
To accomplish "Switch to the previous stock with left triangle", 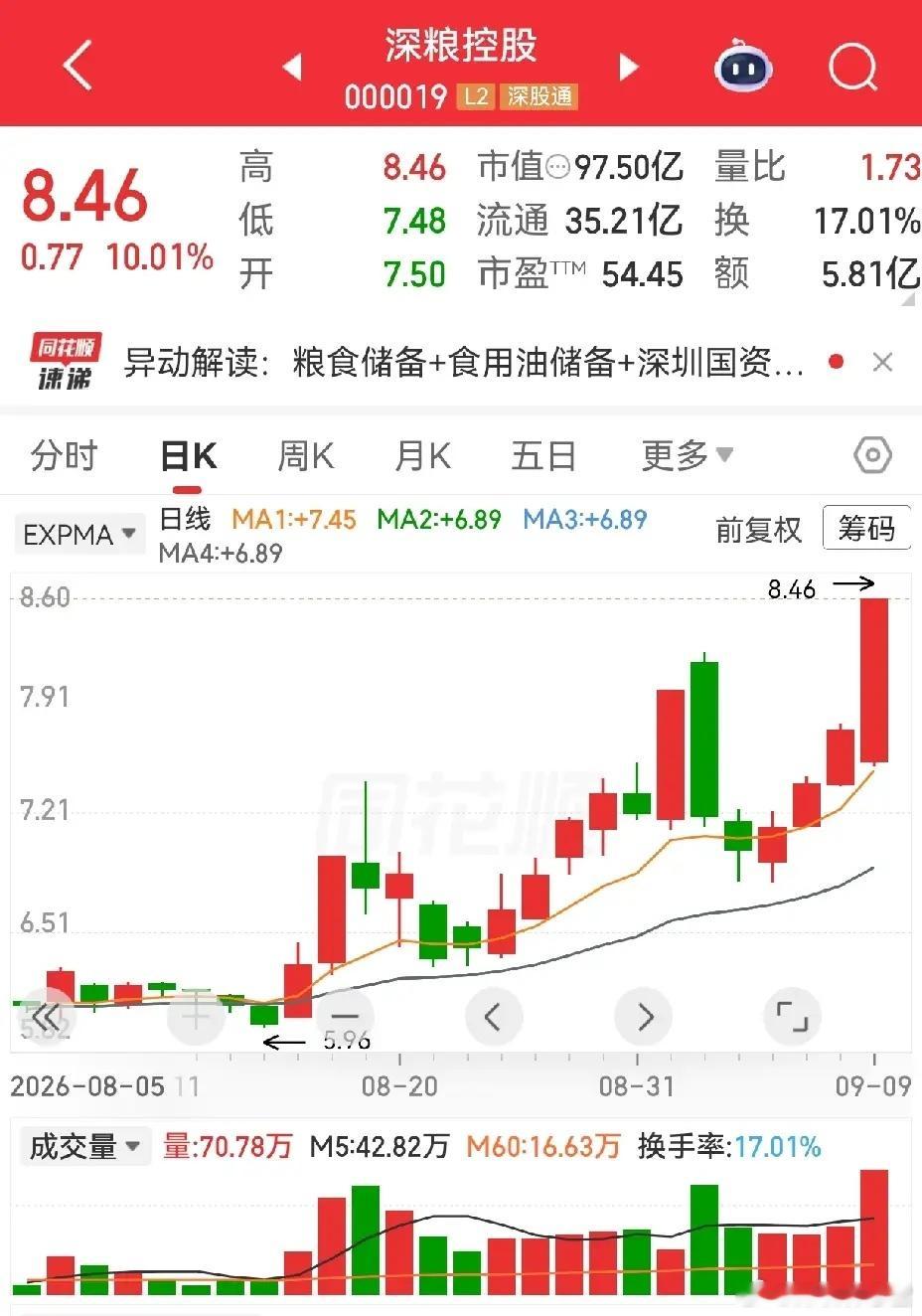I will pyautogui.click(x=292, y=67).
